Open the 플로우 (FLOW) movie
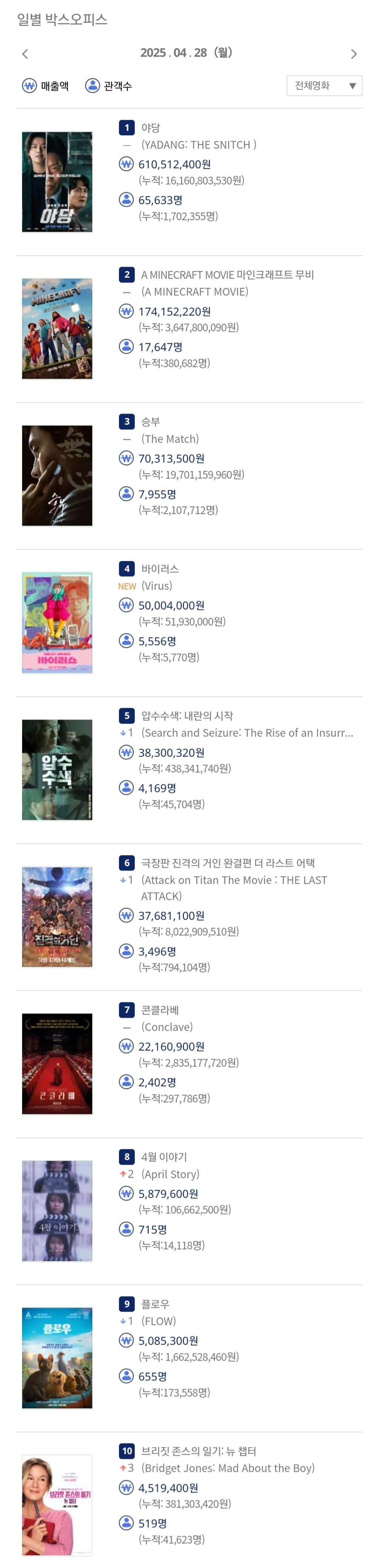The width and height of the screenshot is (379, 1568). click(x=155, y=1304)
